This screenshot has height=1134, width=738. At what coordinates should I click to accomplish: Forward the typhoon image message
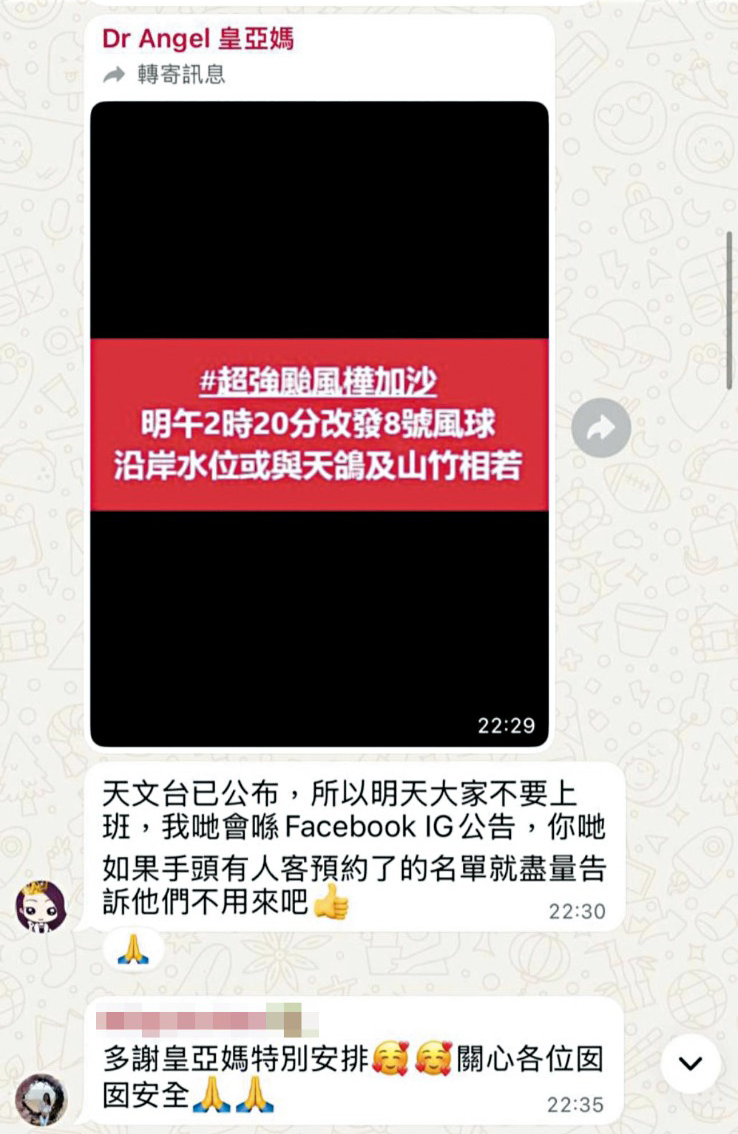tap(600, 428)
